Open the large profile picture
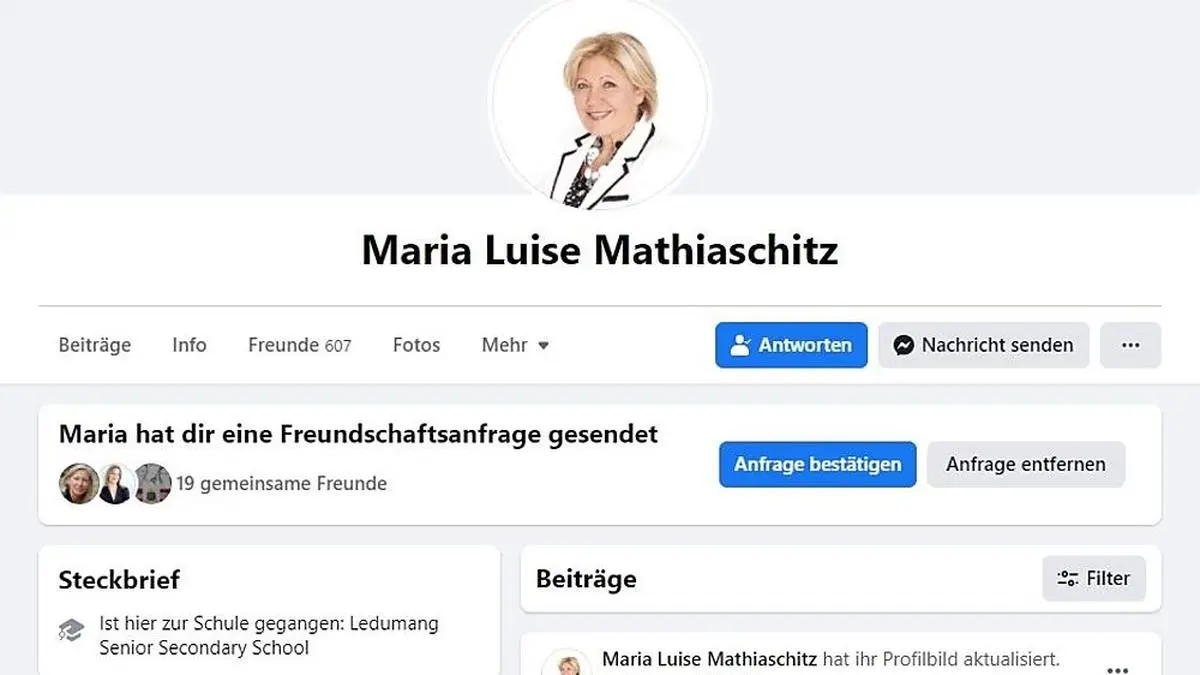The width and height of the screenshot is (1200, 675). click(x=599, y=107)
